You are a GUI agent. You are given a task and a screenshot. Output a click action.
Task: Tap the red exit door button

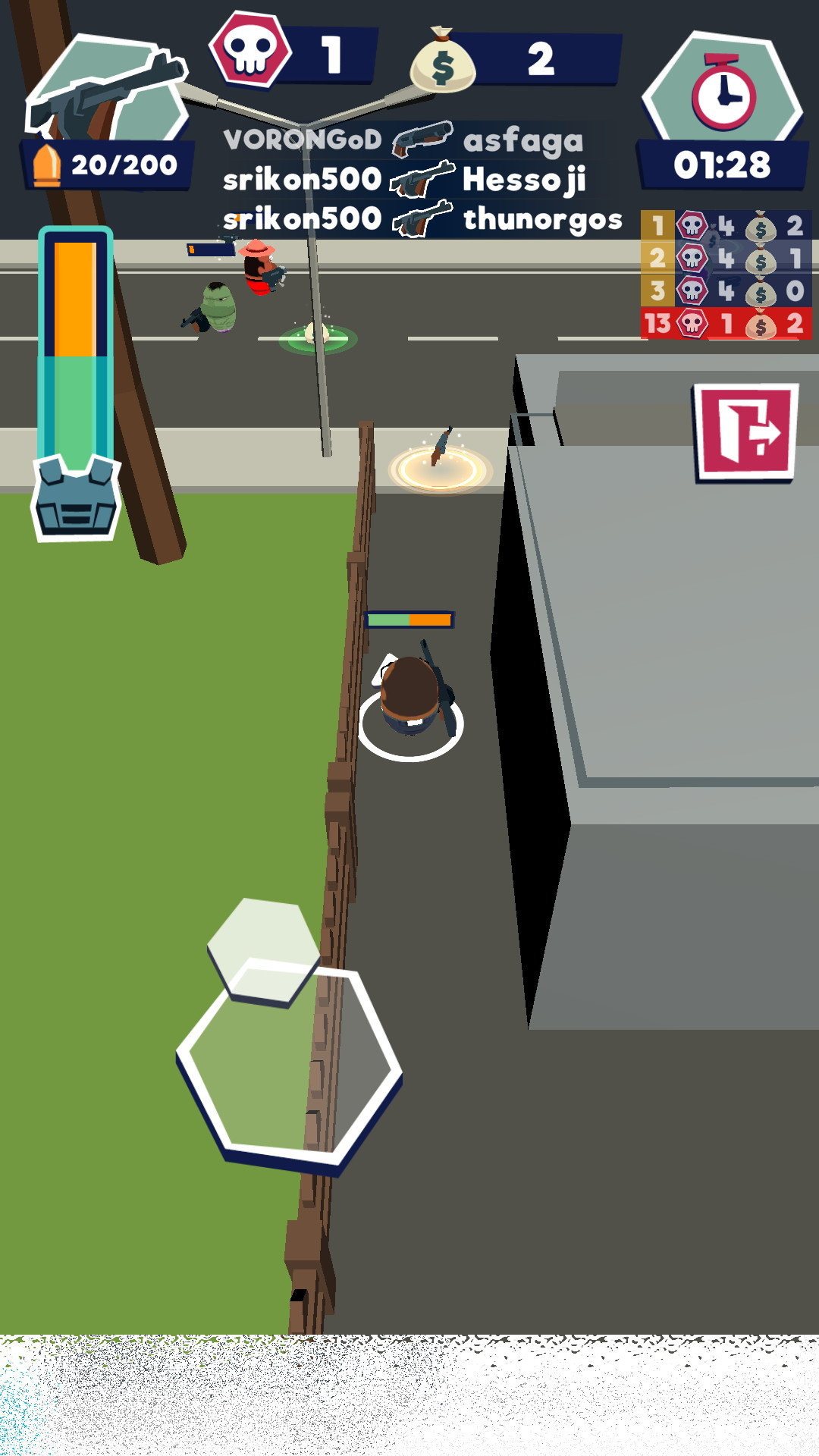(x=746, y=432)
